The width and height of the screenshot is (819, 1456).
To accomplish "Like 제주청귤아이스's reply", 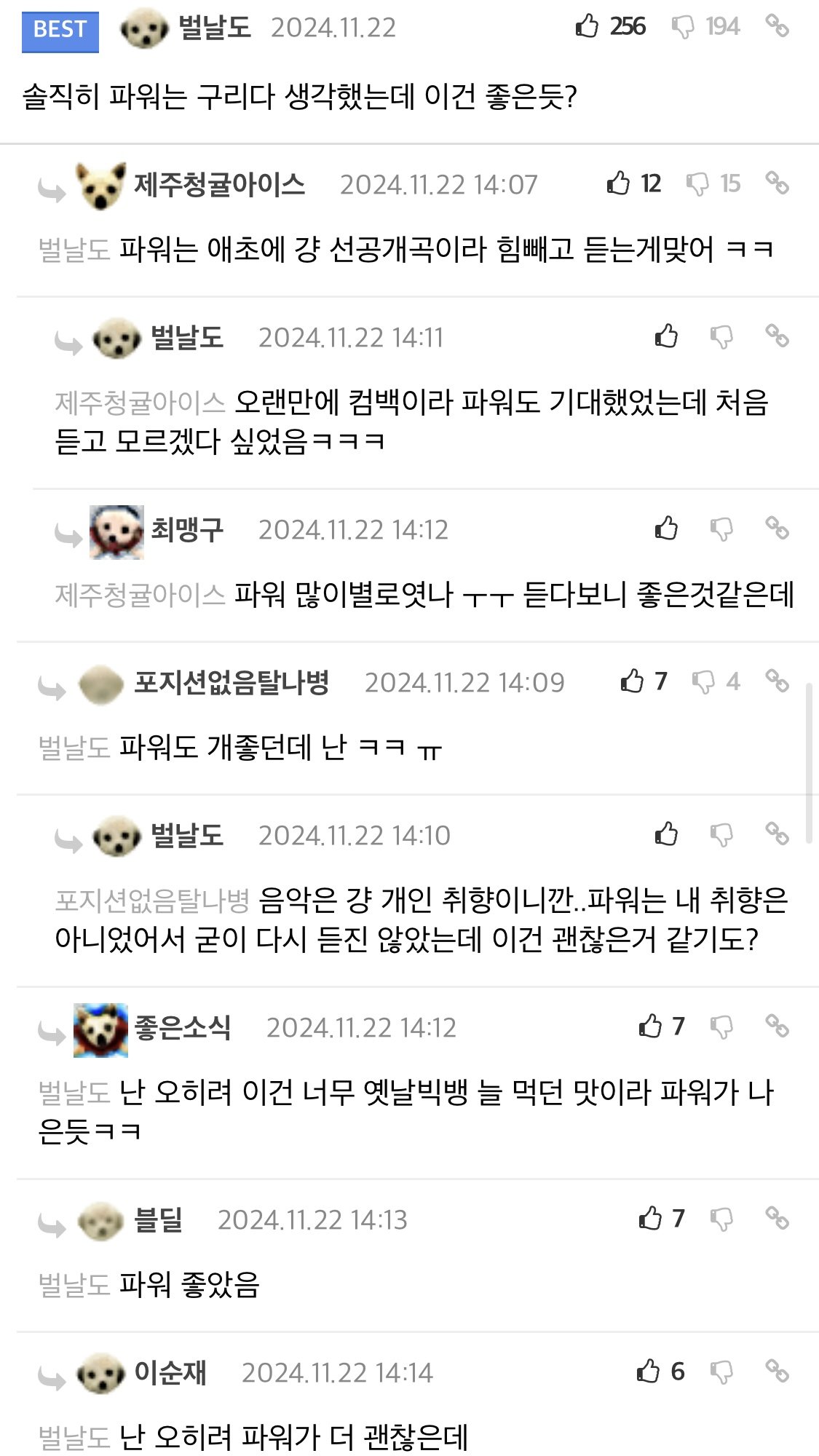I will coord(618,183).
